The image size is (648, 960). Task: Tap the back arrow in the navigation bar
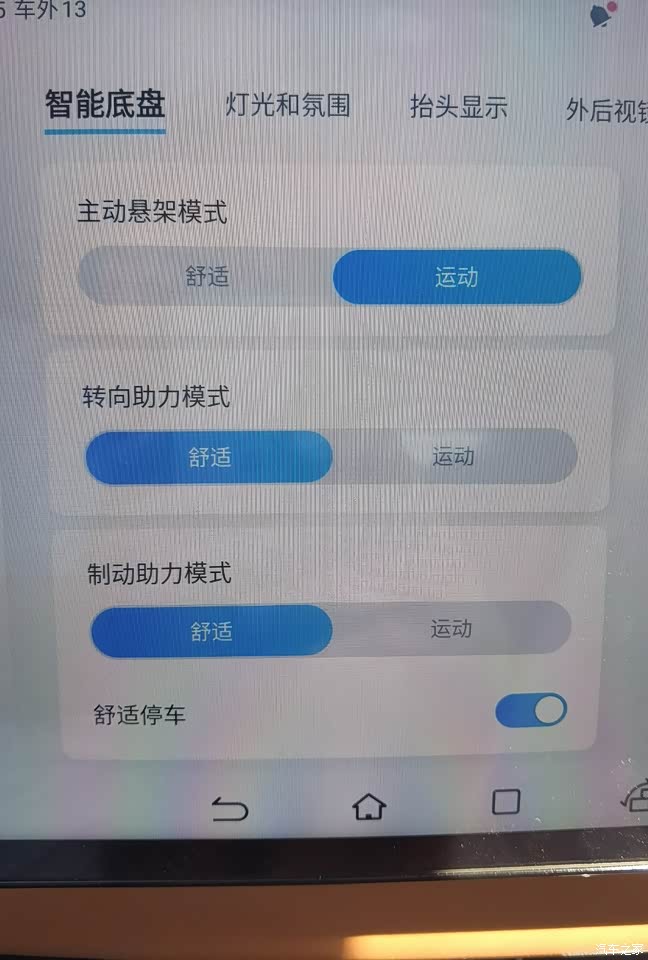pos(230,808)
